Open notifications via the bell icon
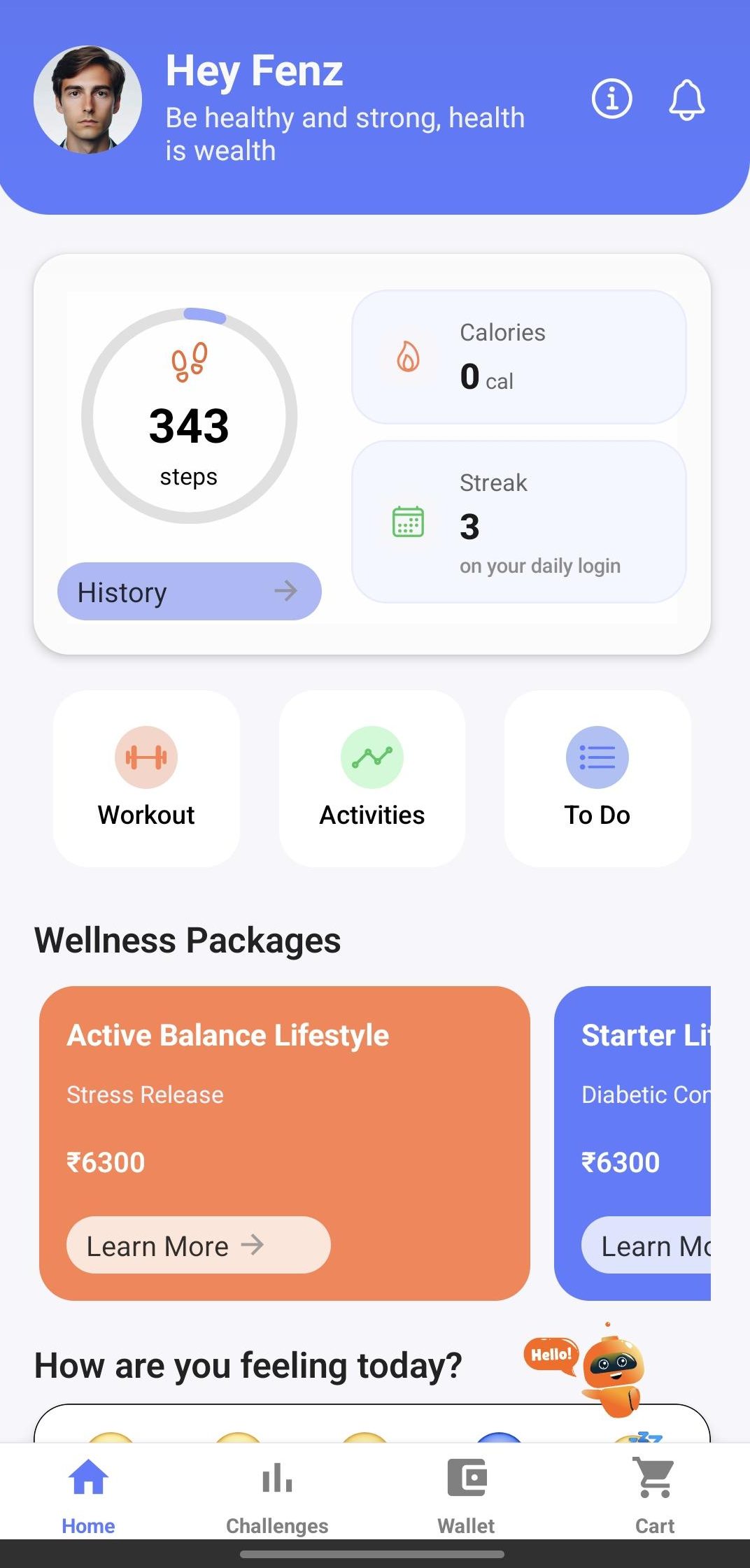 (x=686, y=99)
